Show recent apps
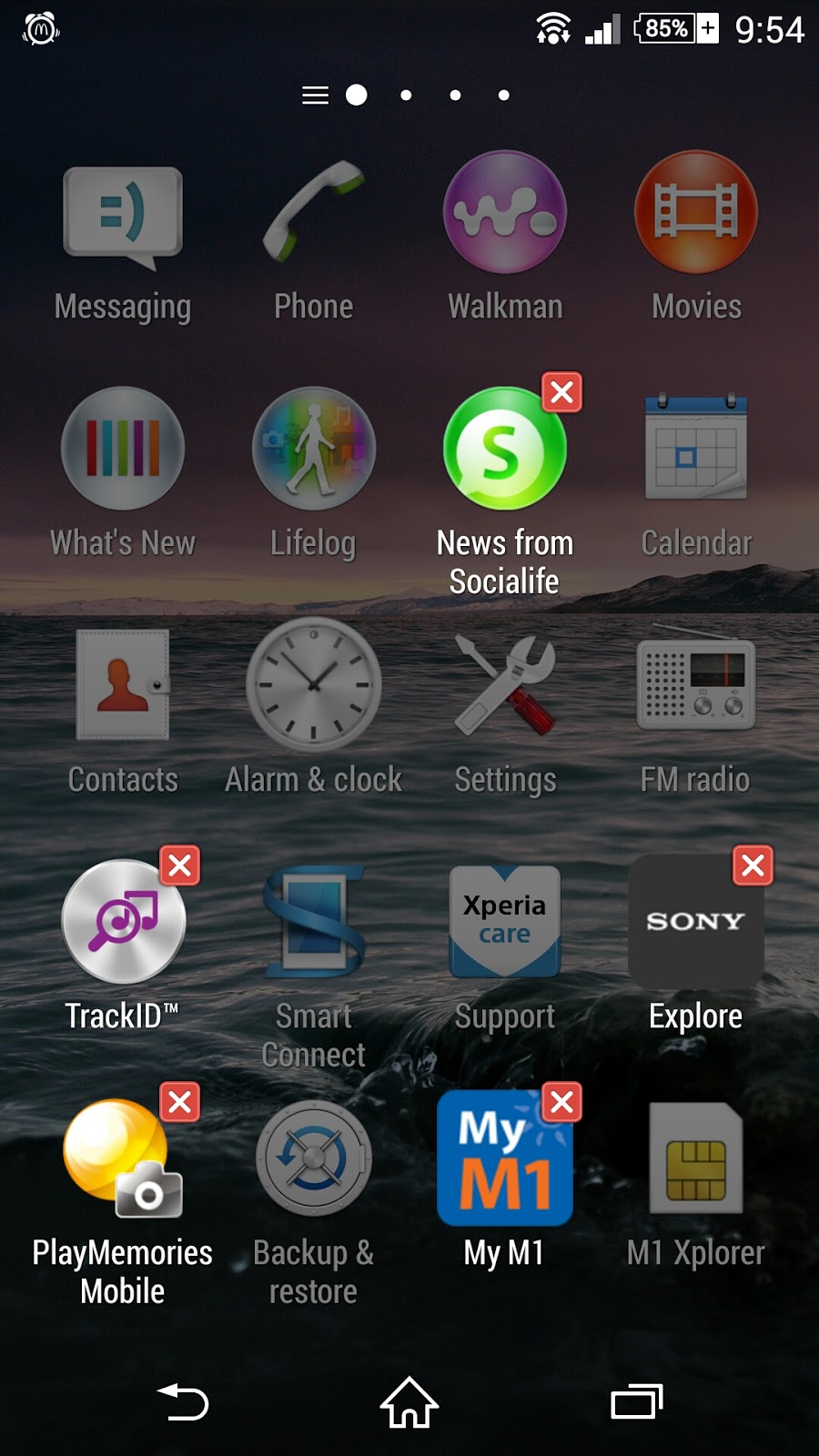 pyautogui.click(x=636, y=1402)
